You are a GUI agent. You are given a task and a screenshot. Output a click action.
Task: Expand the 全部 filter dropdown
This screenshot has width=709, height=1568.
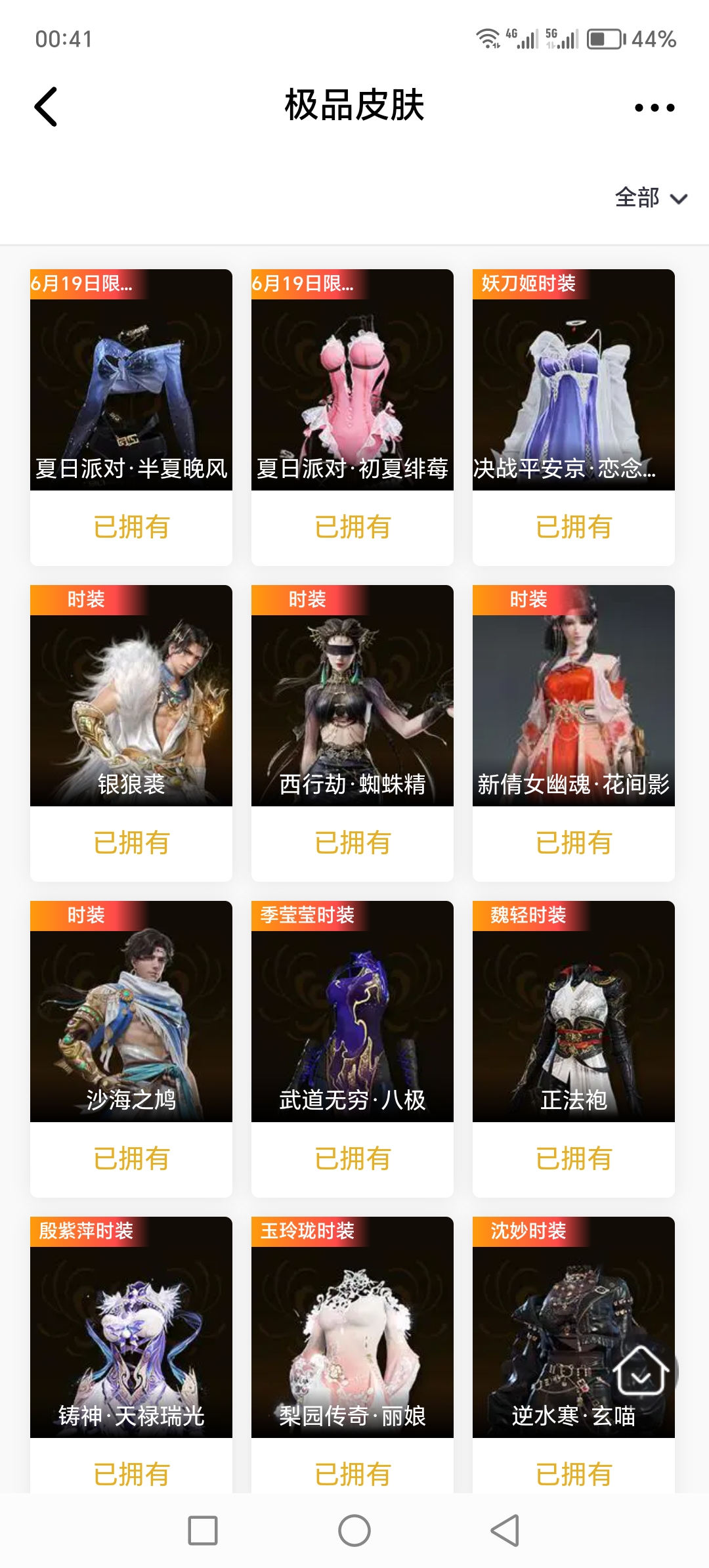pos(650,198)
